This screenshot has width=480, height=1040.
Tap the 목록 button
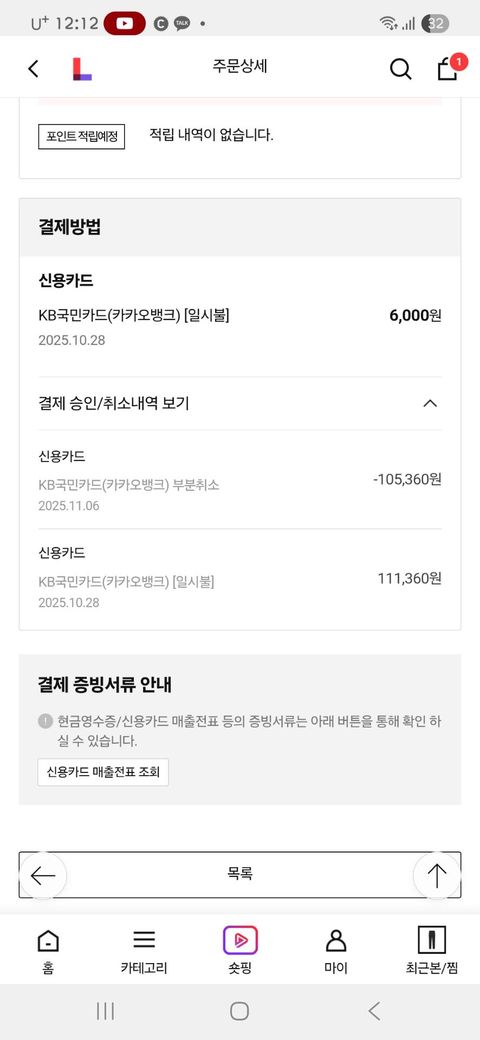[240, 874]
